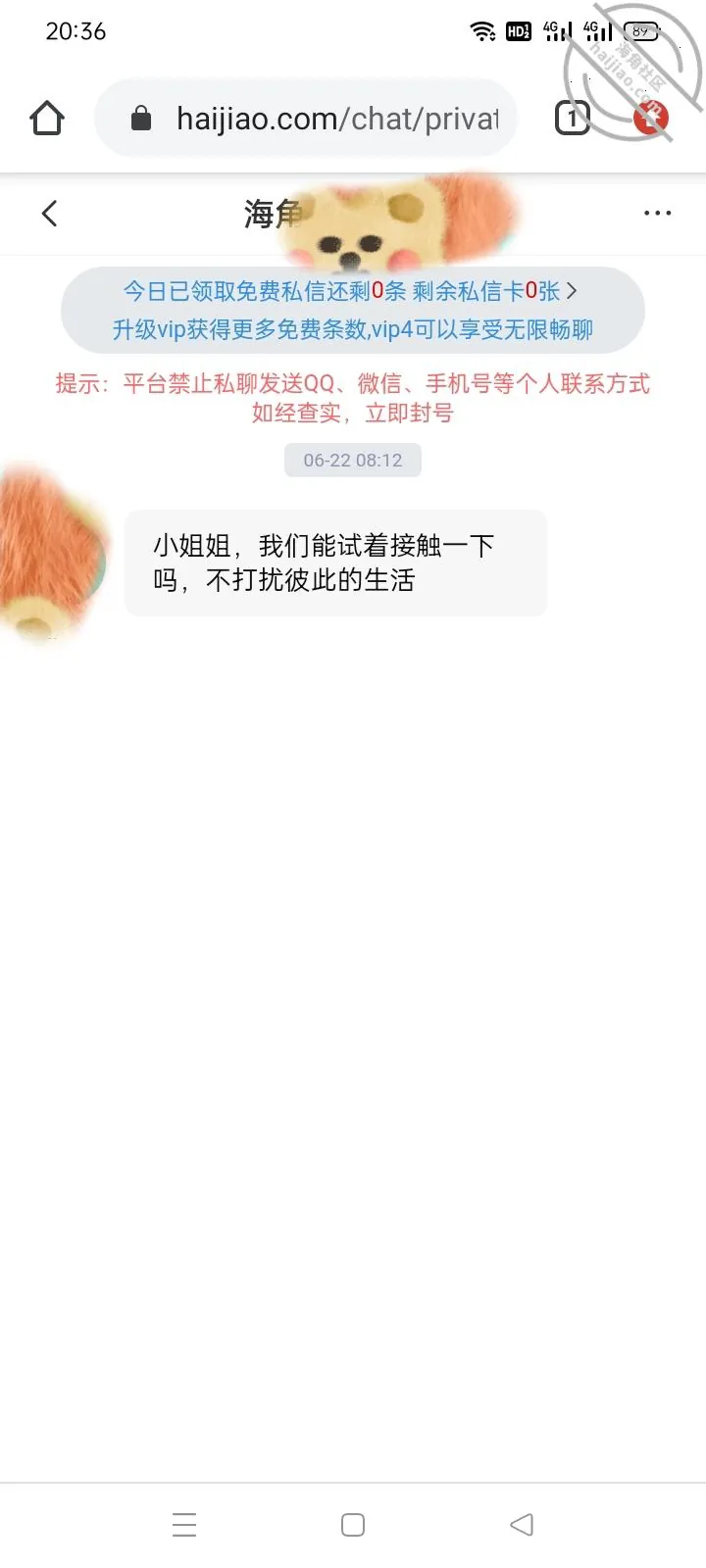The width and height of the screenshot is (706, 1568).
Task: Go to the system home screen
Action: [353, 1524]
